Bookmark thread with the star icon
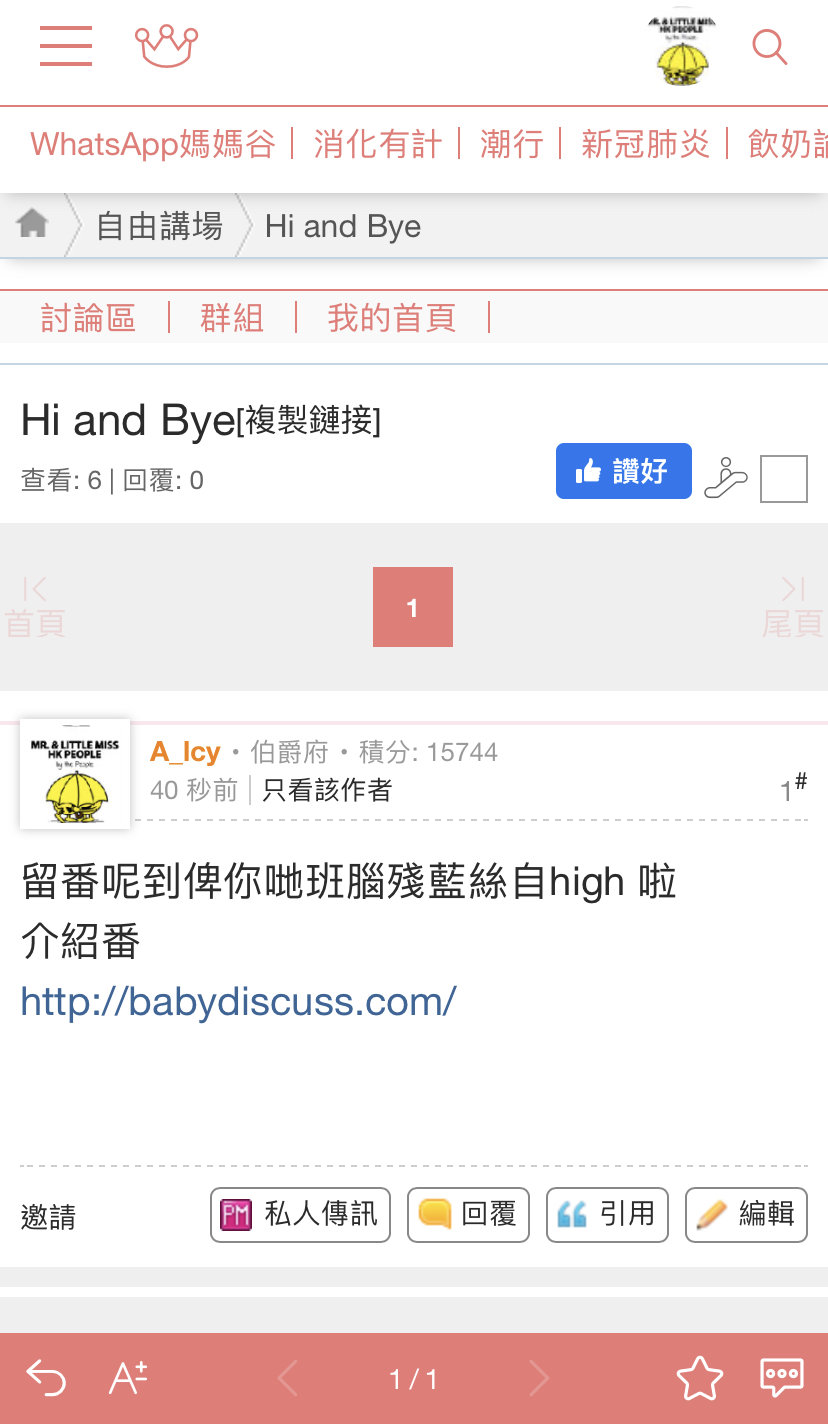The width and height of the screenshot is (828, 1424). click(x=700, y=1379)
